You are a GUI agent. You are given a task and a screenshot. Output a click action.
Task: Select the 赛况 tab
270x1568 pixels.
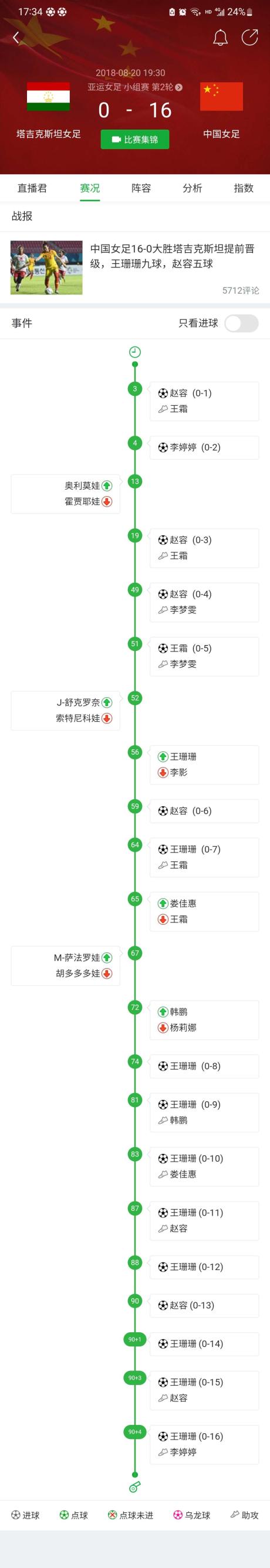coord(90,188)
